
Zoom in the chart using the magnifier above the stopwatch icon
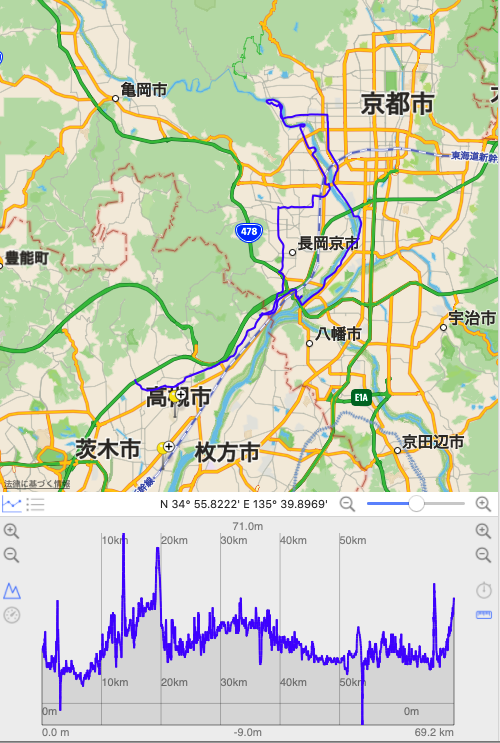[483, 532]
